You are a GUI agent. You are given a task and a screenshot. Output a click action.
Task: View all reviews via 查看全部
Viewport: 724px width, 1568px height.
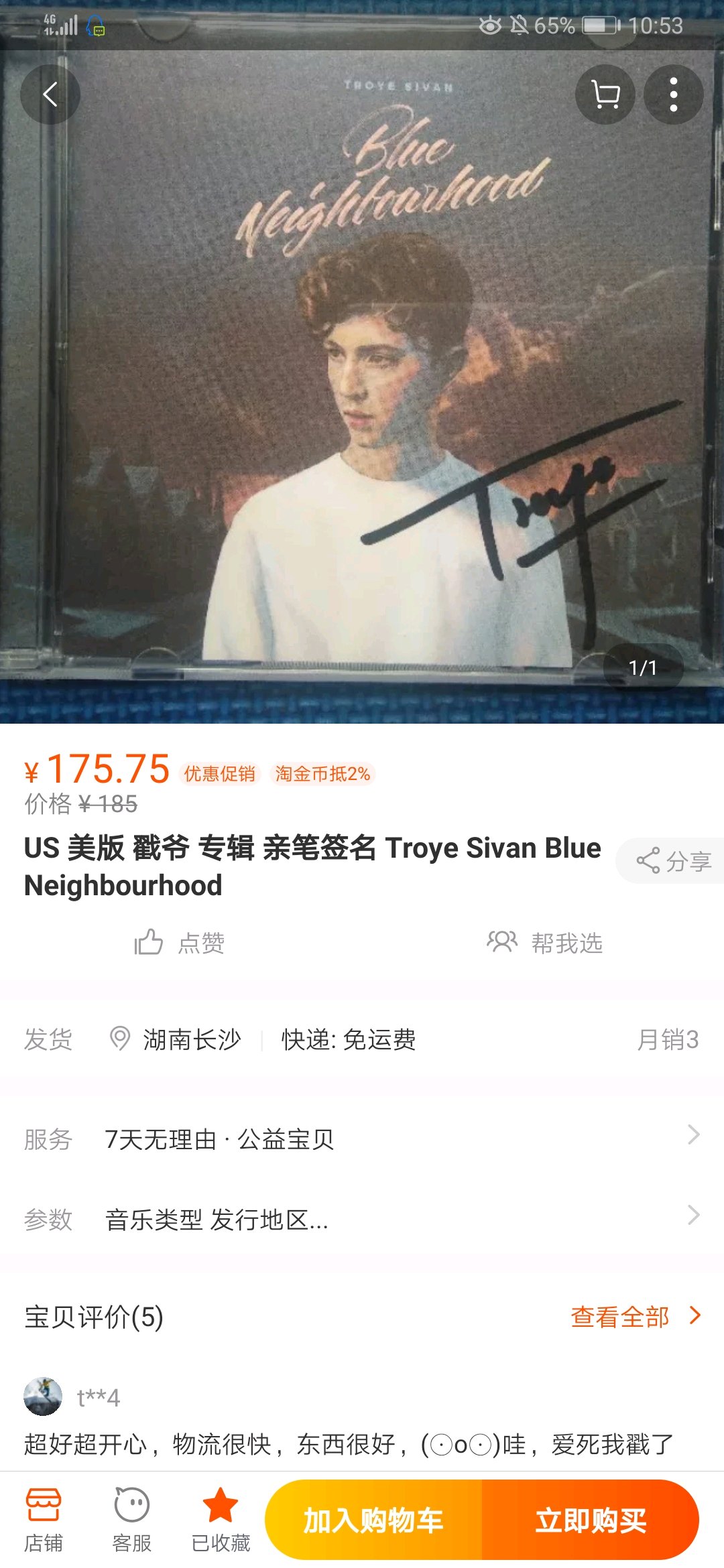click(x=634, y=1317)
